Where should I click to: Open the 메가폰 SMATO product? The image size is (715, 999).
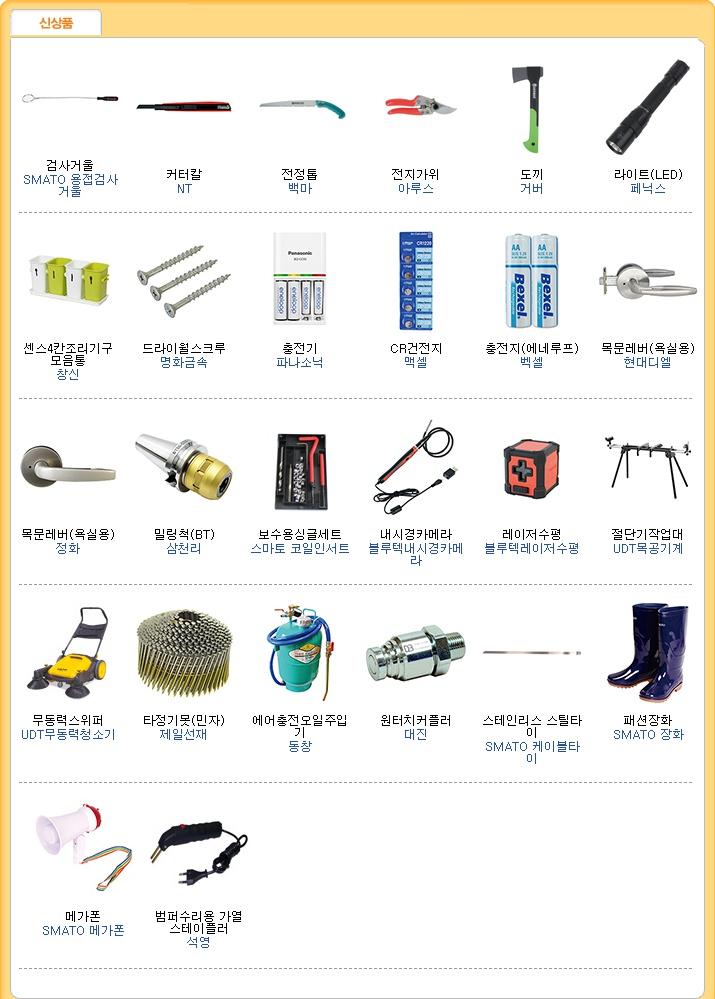pos(82,845)
